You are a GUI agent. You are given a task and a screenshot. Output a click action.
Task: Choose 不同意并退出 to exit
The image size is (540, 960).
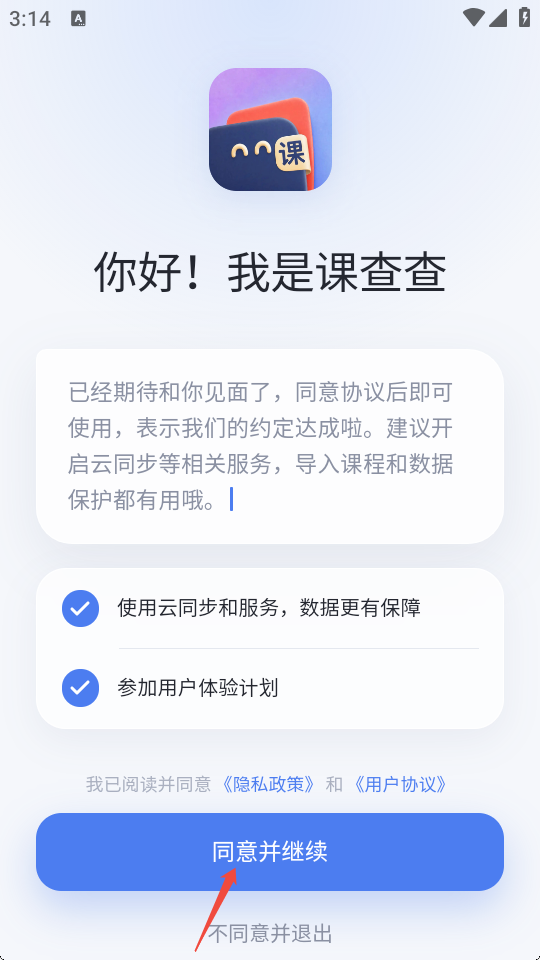pos(270,934)
